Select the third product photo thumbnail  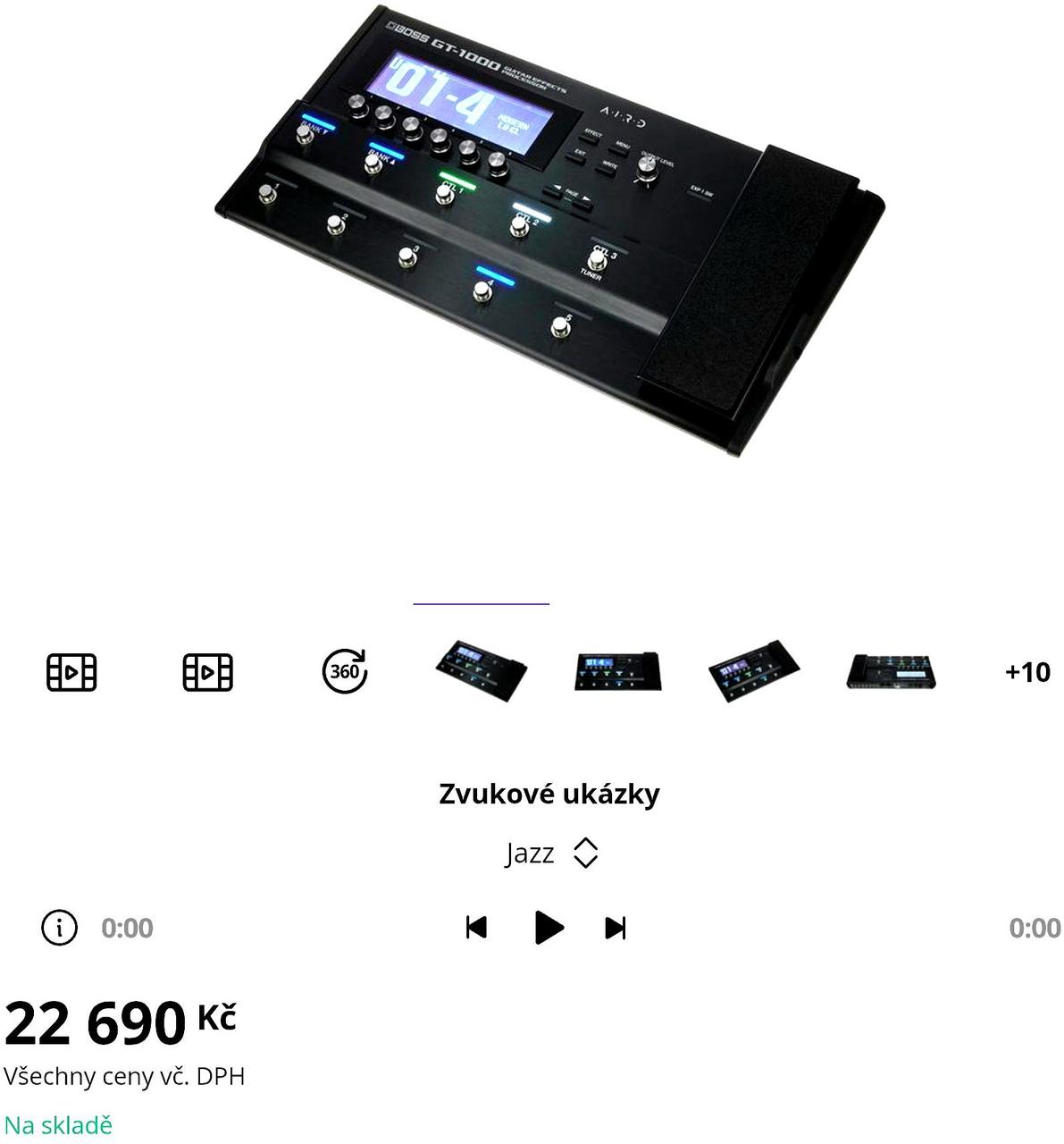pyautogui.click(x=754, y=671)
